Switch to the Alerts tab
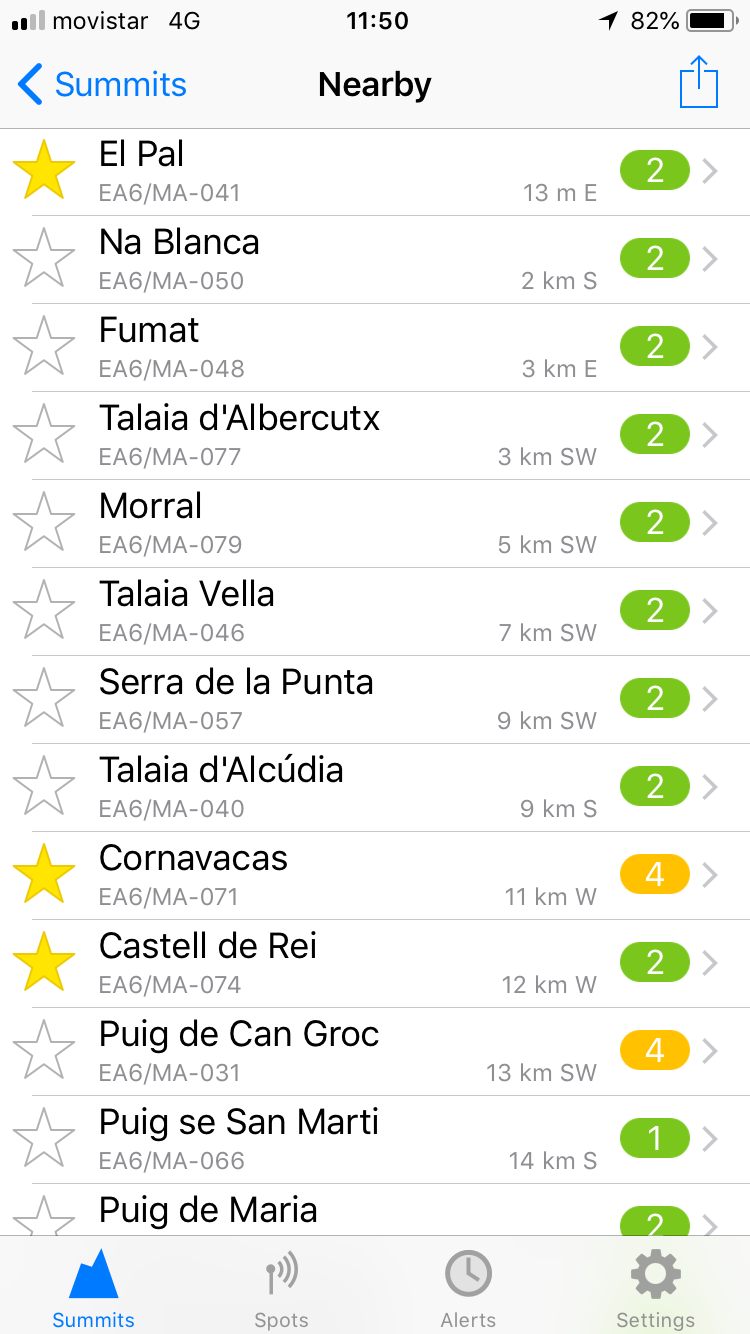750x1334 pixels. (x=468, y=1290)
